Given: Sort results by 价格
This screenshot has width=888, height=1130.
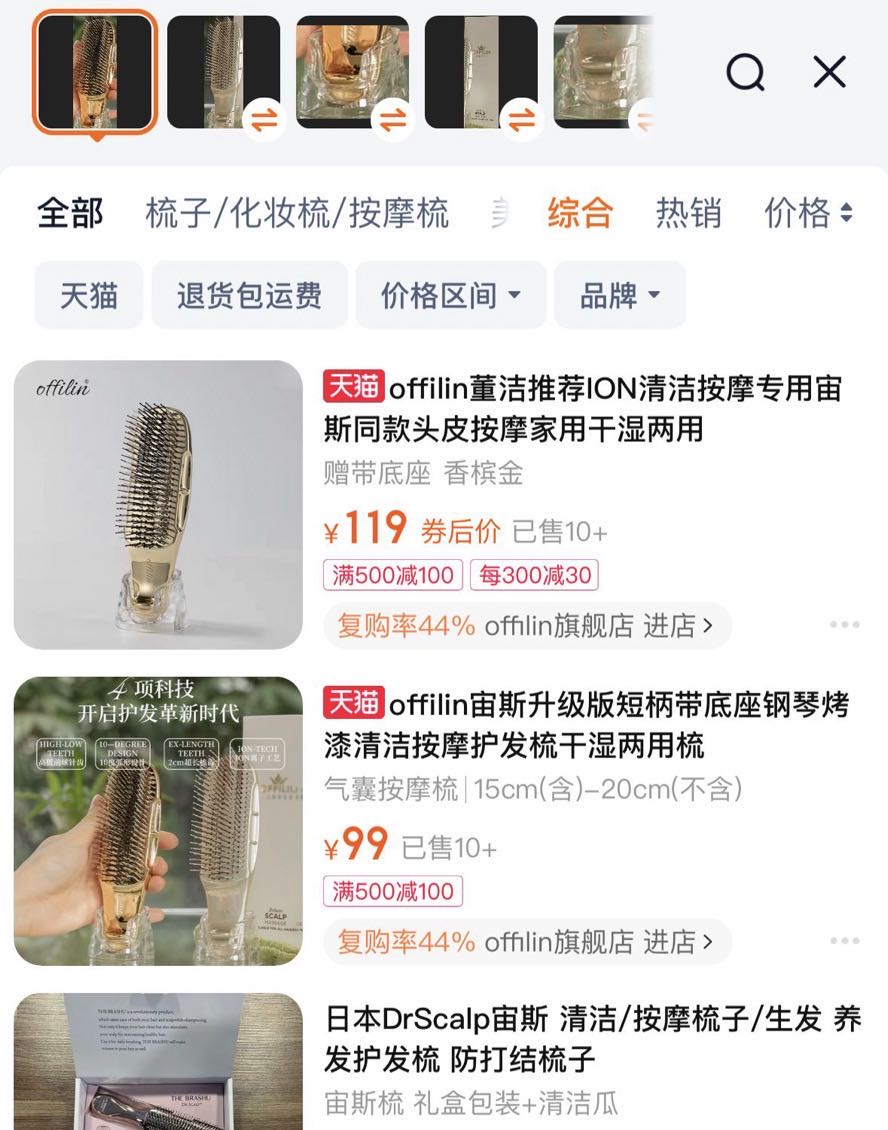Looking at the screenshot, I should coord(808,213).
